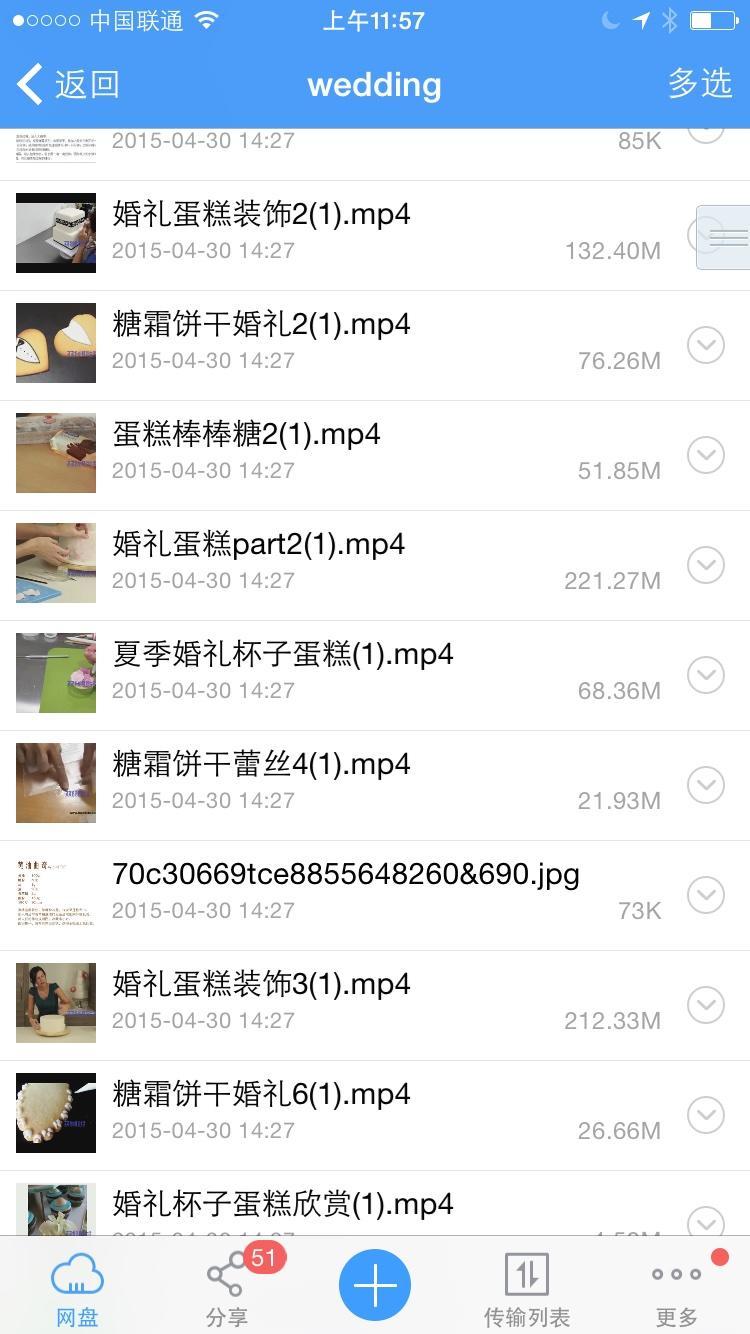This screenshot has height=1334, width=750.
Task: Expand options for 蛋糕棒棒糖2(1).mp4
Action: 706,454
